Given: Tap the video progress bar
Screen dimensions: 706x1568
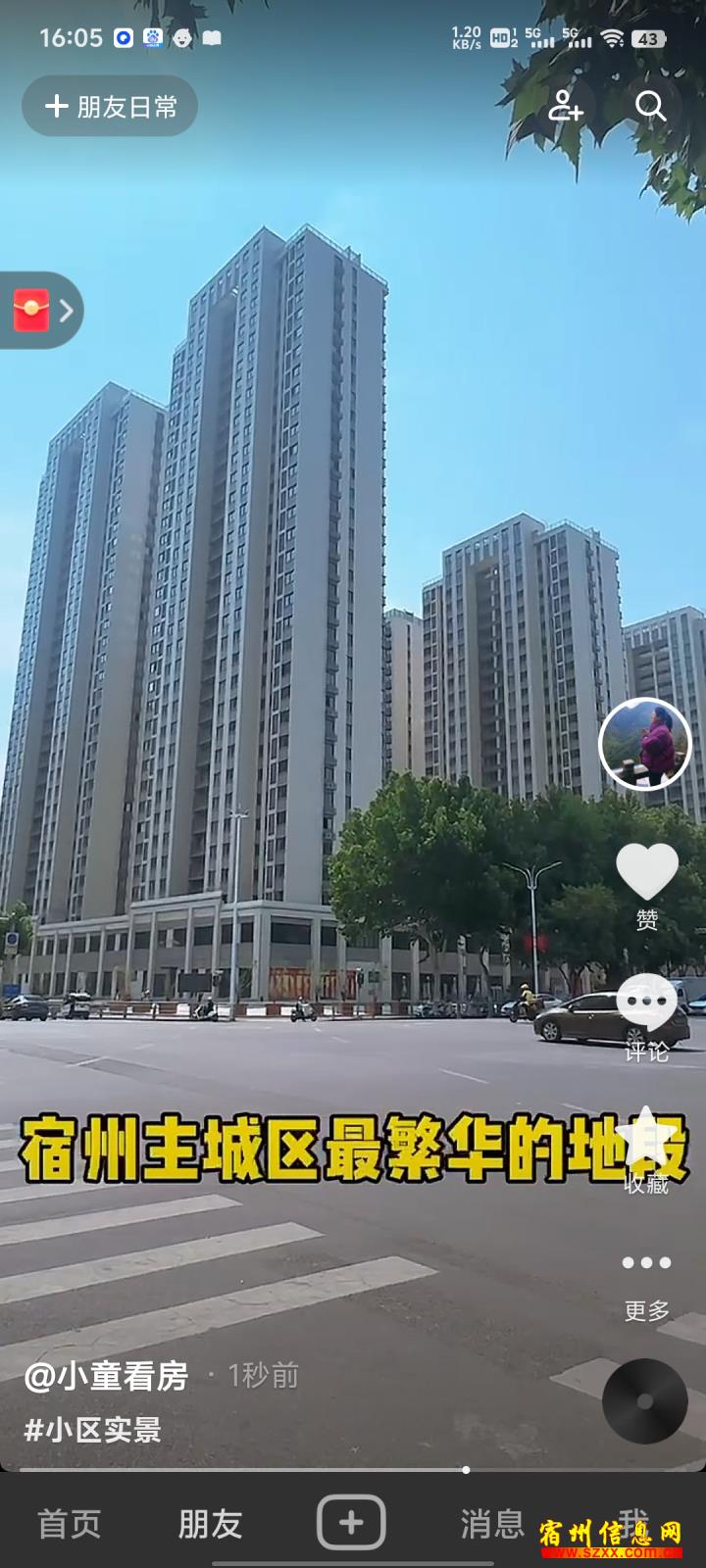Looking at the screenshot, I should (x=353, y=1470).
